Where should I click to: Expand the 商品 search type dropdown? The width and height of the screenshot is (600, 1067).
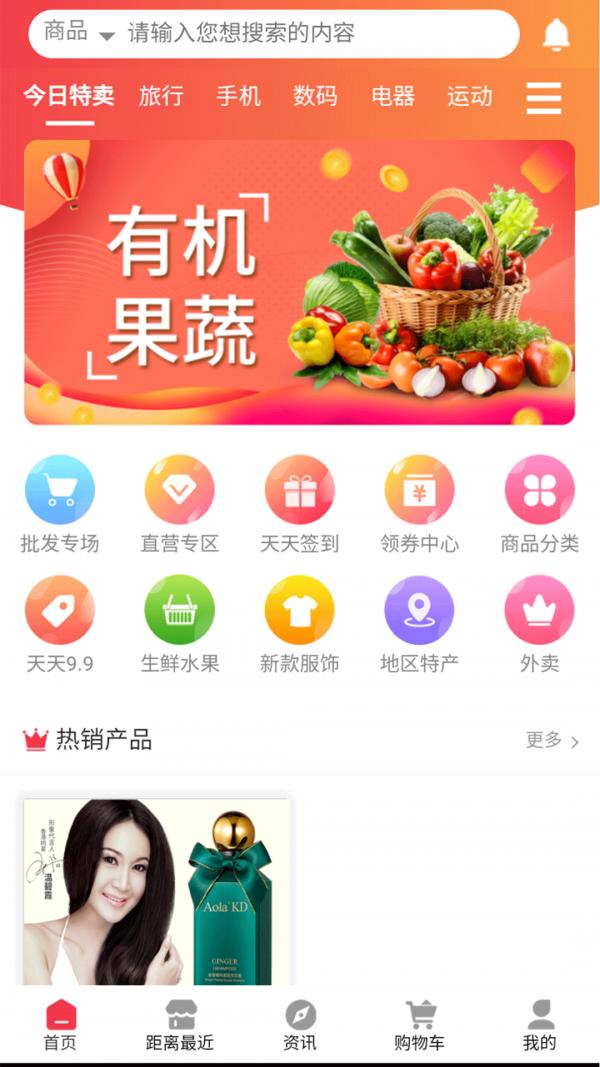(79, 34)
